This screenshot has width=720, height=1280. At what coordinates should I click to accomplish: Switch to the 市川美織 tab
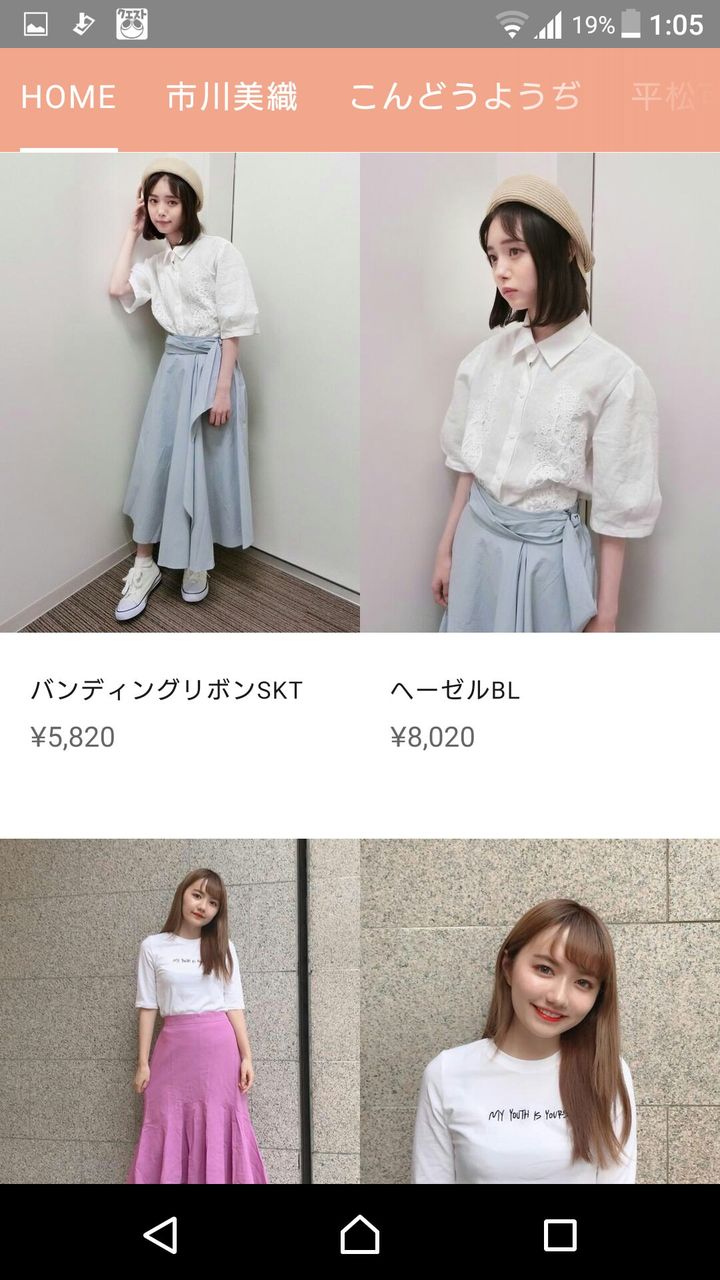coord(232,98)
